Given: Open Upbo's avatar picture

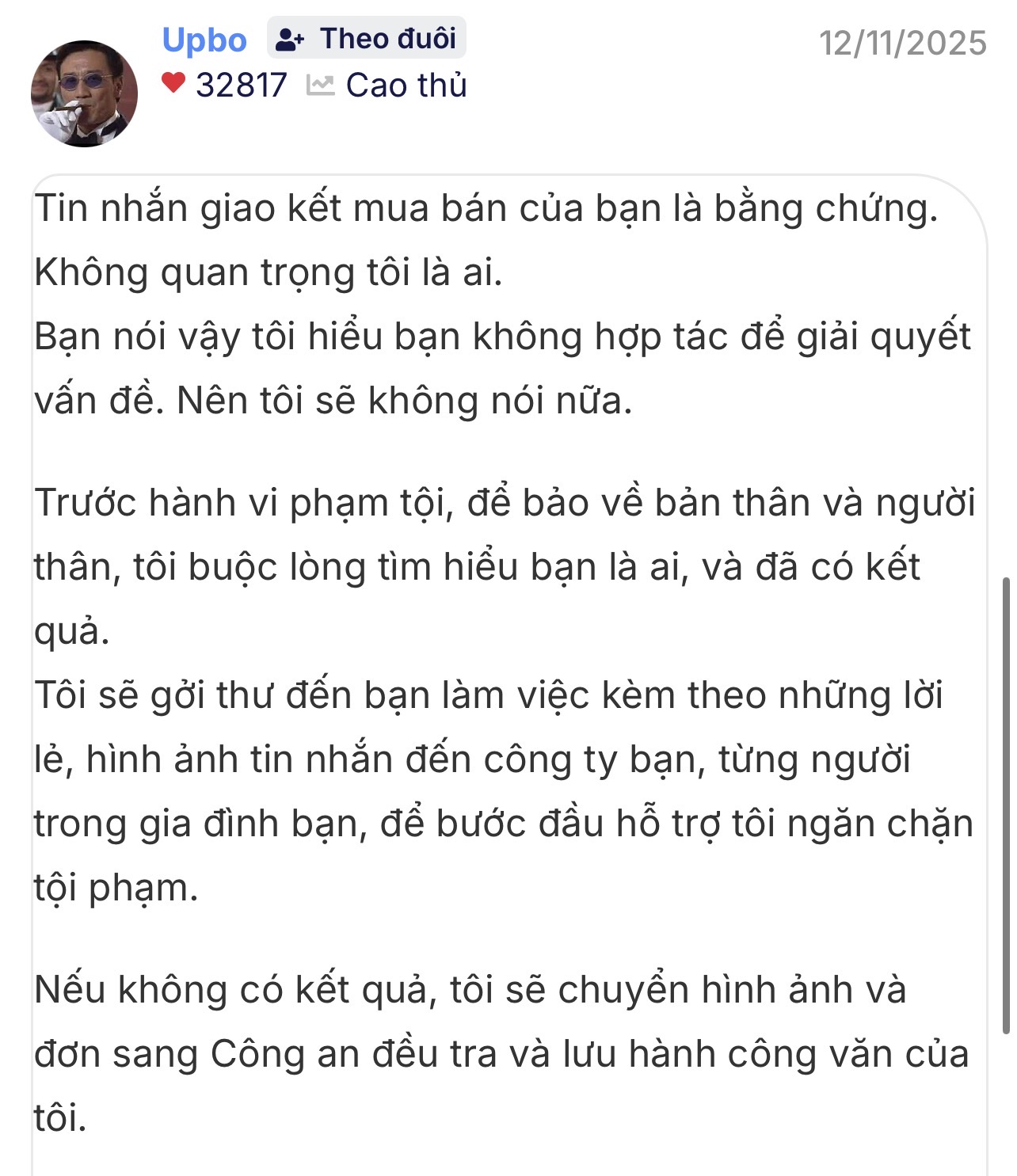Looking at the screenshot, I should [x=84, y=93].
